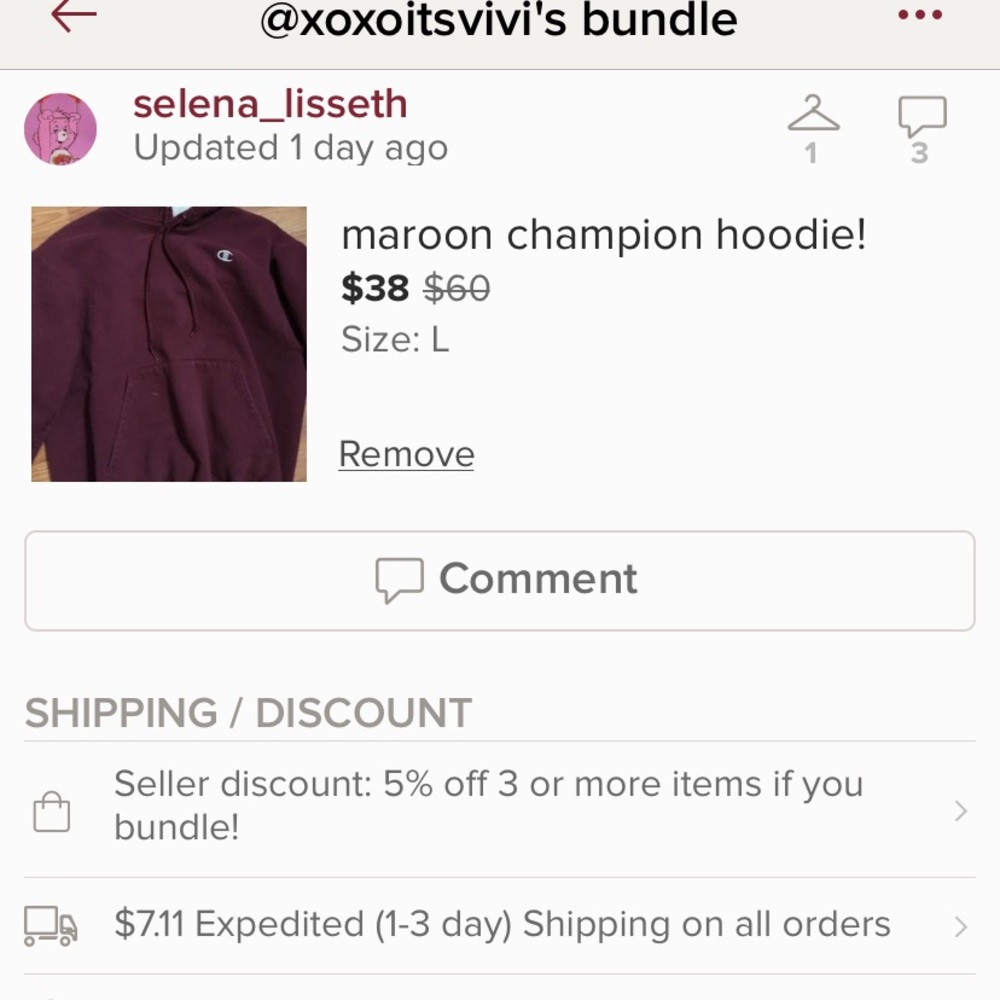Screen dimensions: 1000x1000
Task: Tap the selena_lisseth username
Action: pyautogui.click(x=270, y=104)
